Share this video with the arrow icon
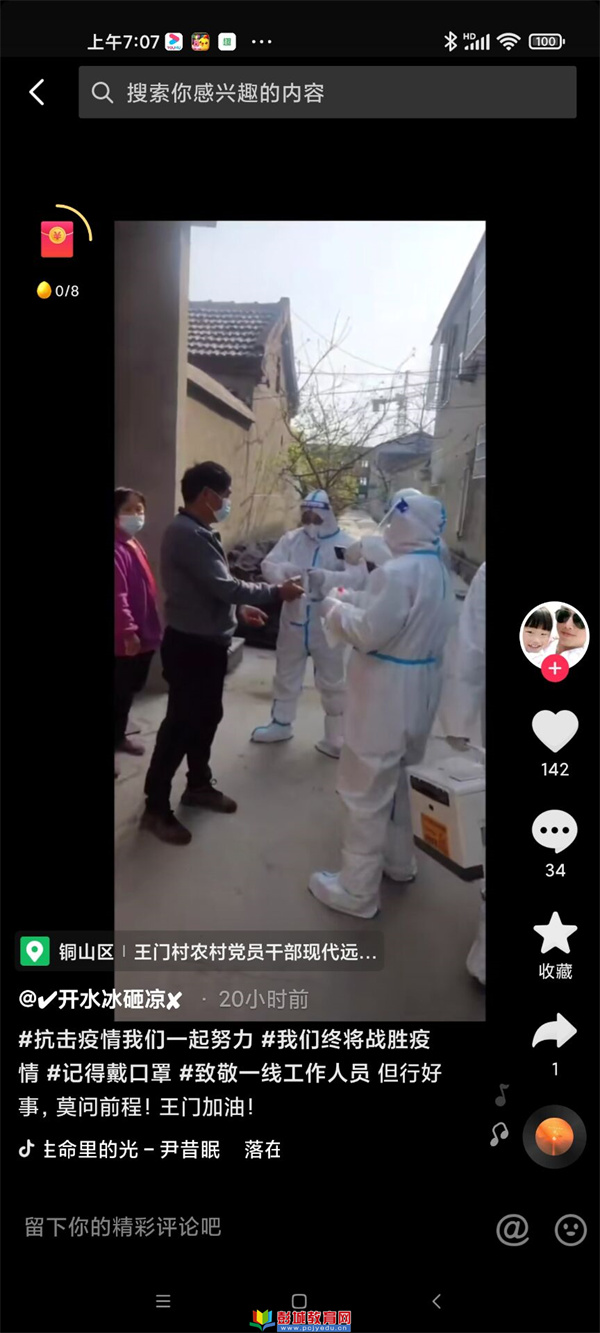The height and width of the screenshot is (1333, 600). [x=554, y=1032]
